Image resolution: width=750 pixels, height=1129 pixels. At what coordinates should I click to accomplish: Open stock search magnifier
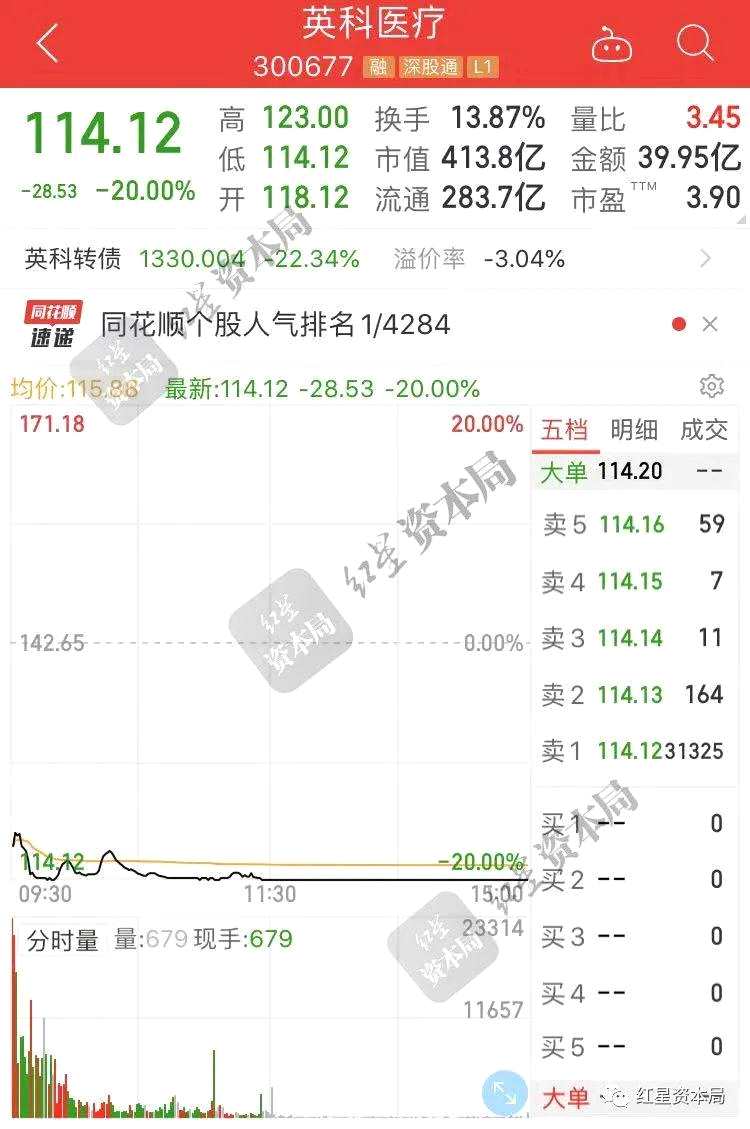694,44
